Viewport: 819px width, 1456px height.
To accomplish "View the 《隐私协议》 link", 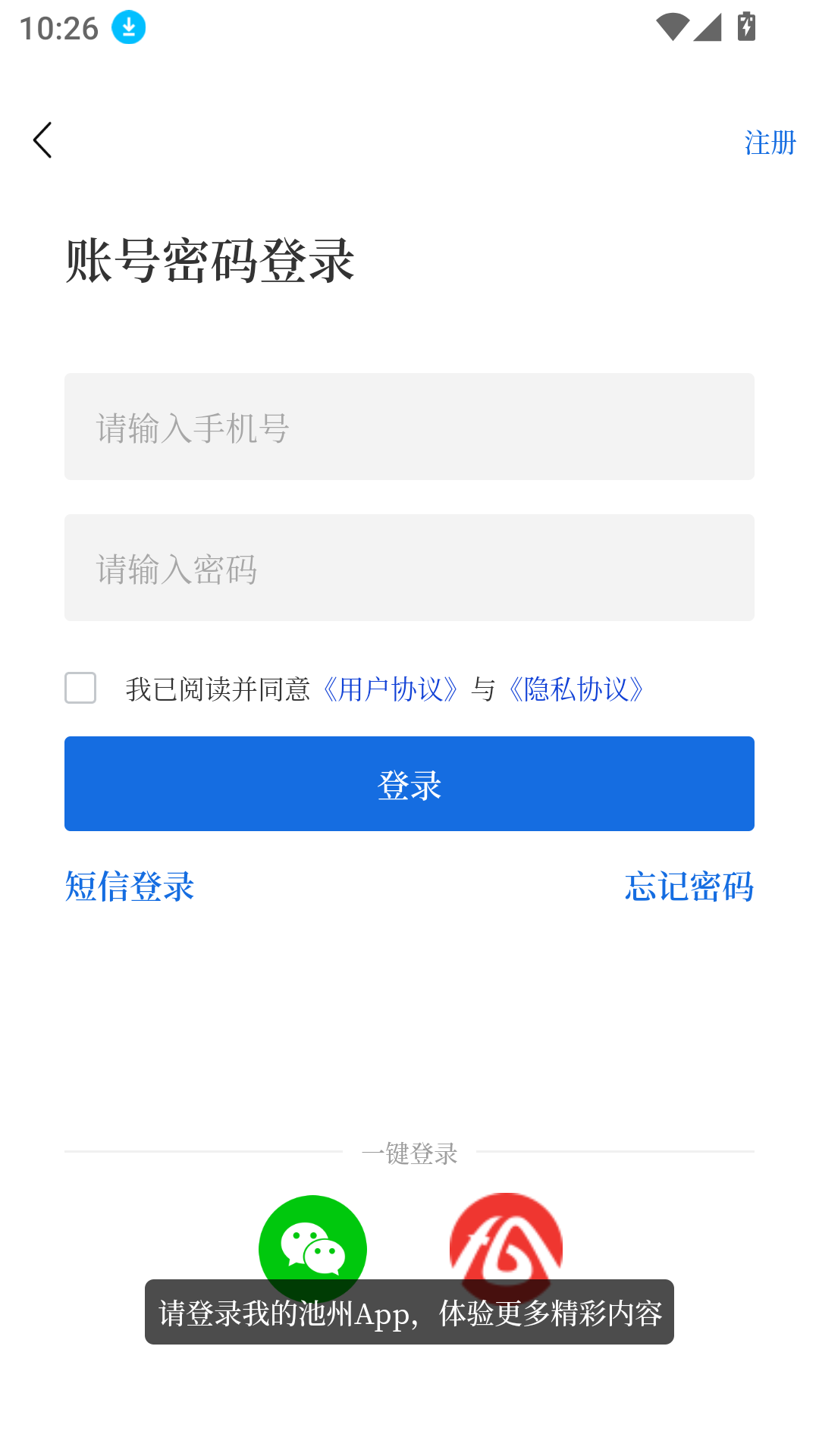I will pos(576,689).
